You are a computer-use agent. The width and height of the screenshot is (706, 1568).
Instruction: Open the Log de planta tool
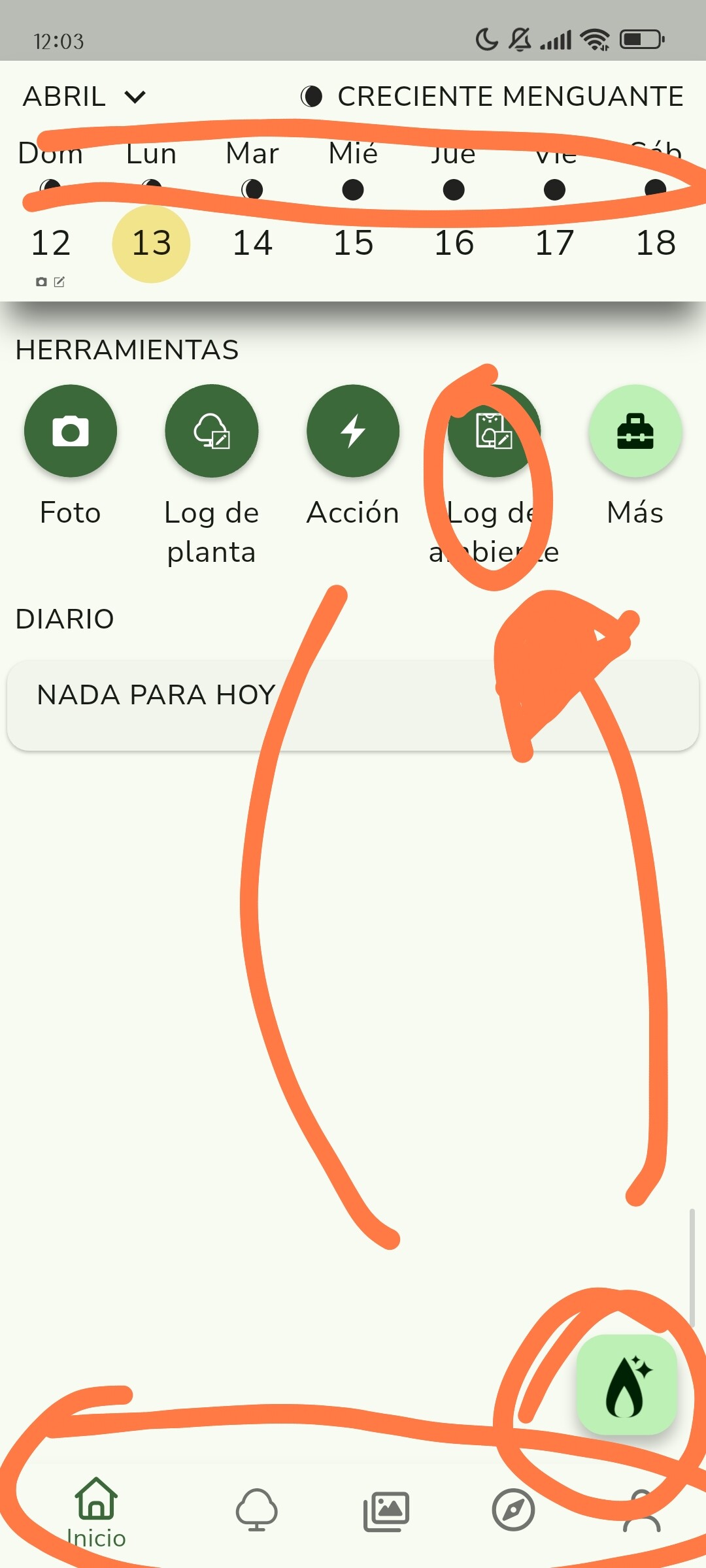[211, 431]
